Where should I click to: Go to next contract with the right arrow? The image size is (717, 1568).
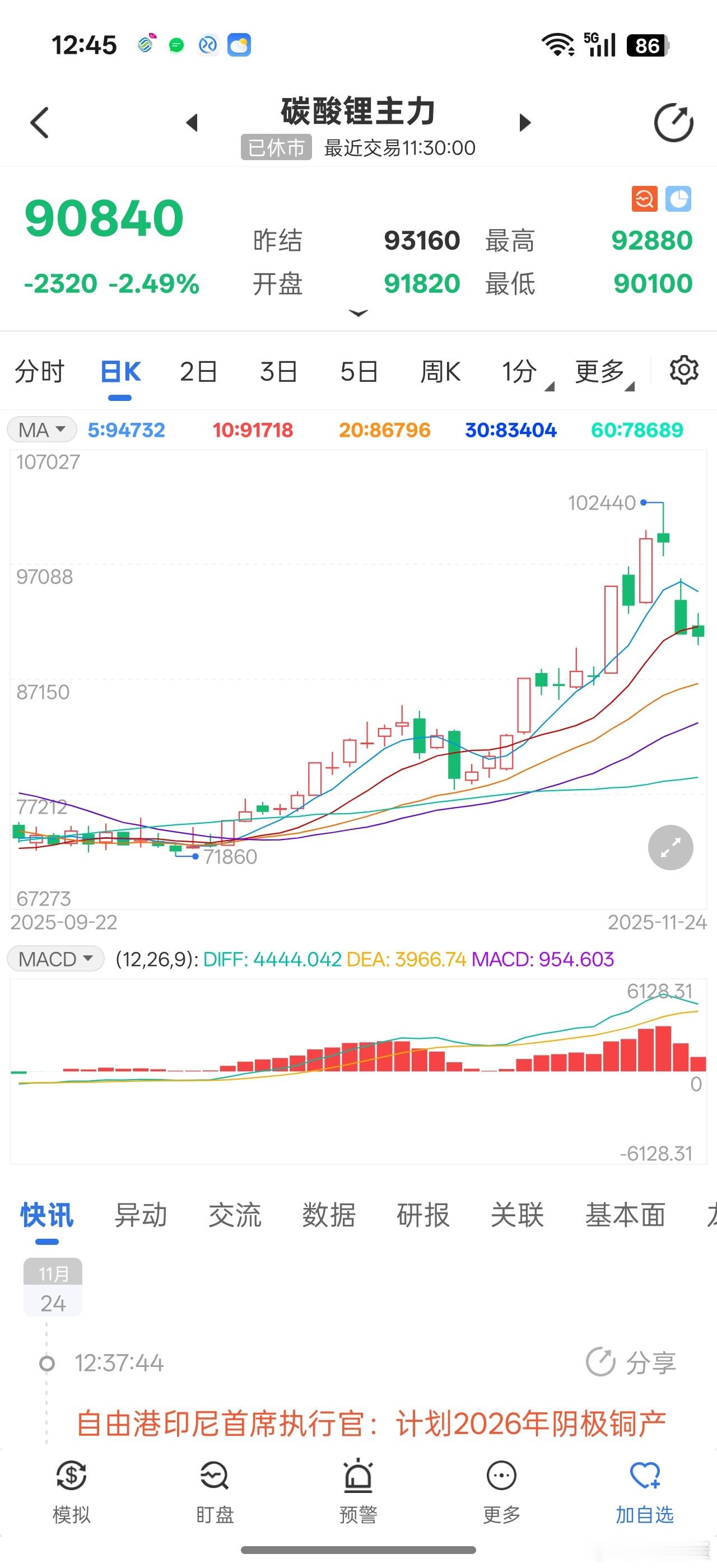[524, 122]
